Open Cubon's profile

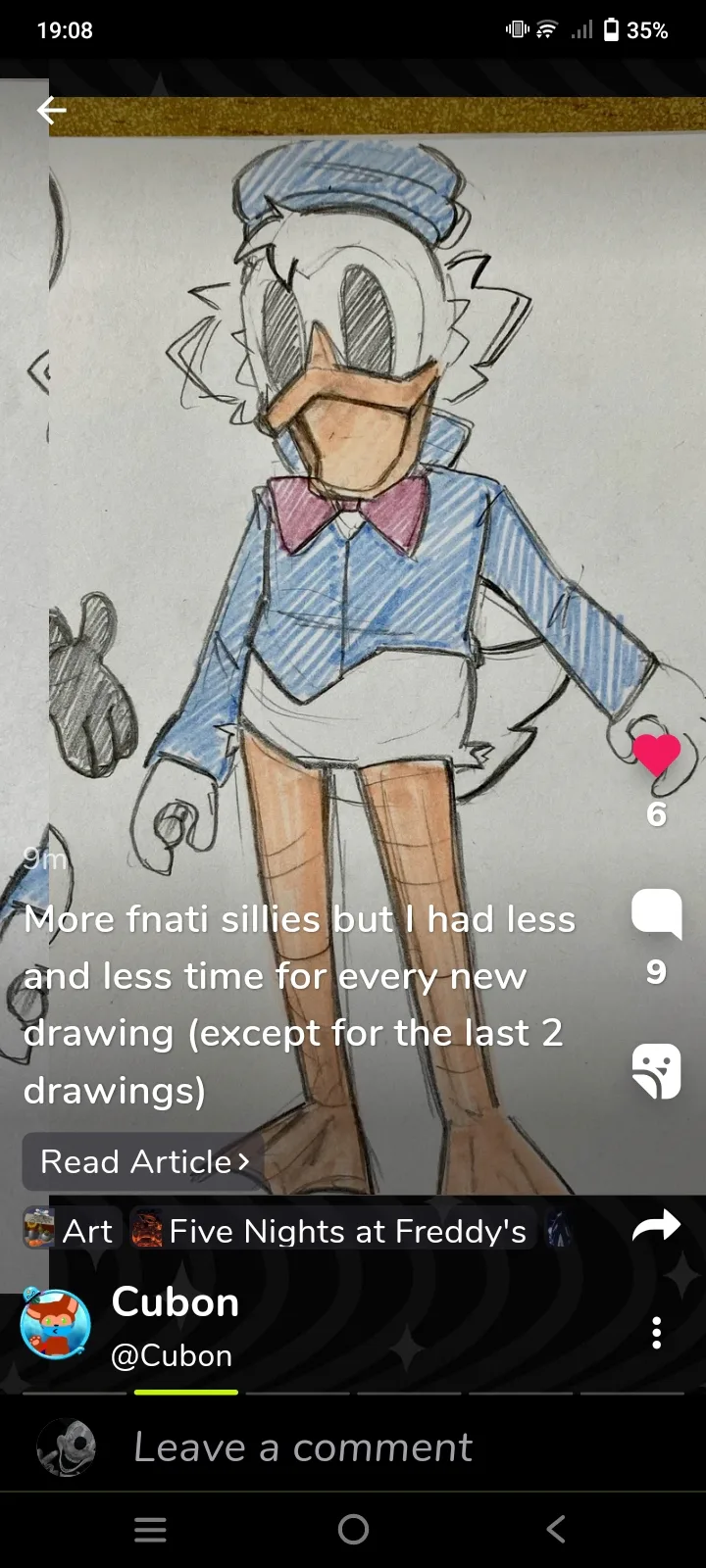tap(175, 1325)
